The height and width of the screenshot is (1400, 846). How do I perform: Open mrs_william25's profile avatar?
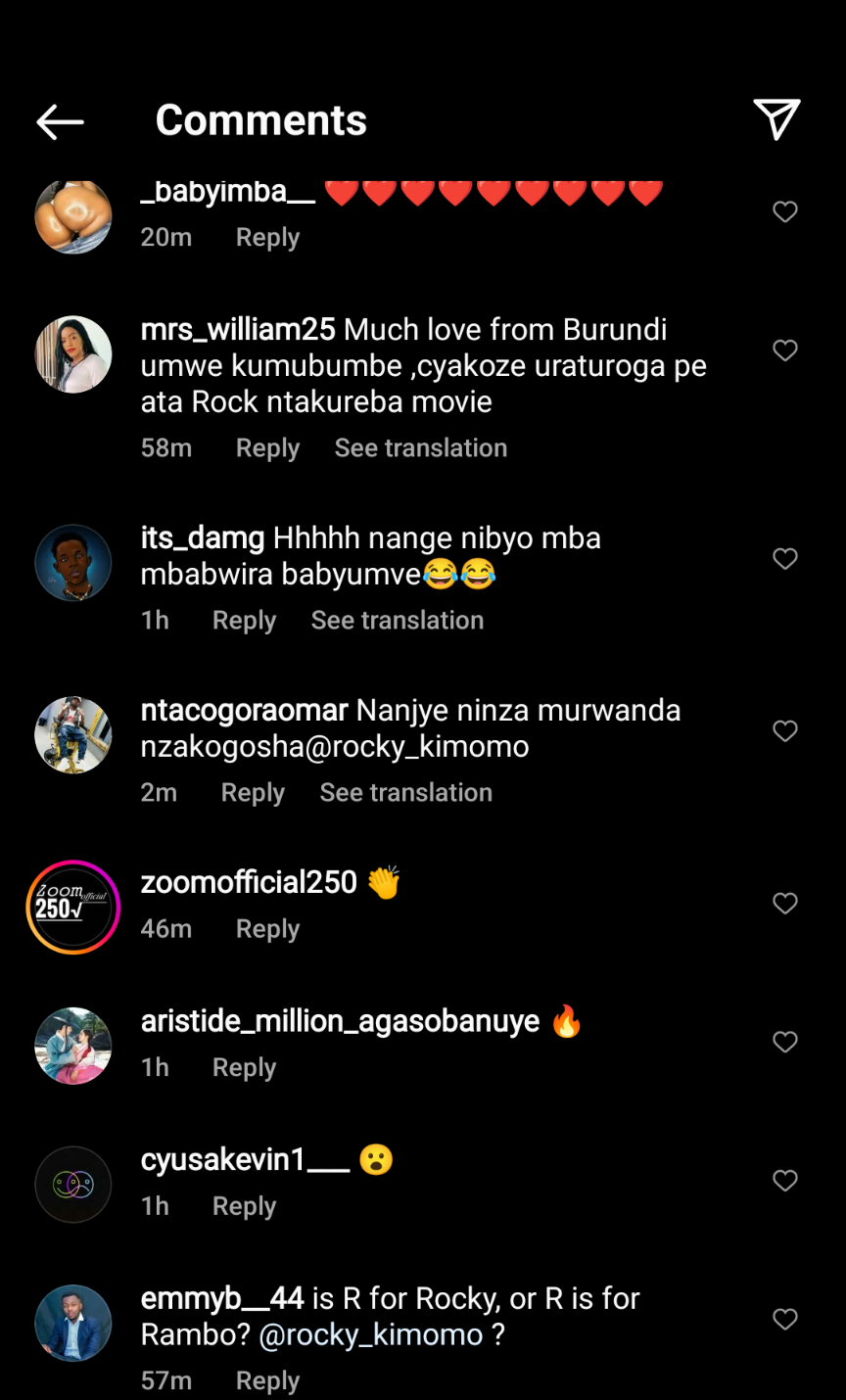pyautogui.click(x=73, y=354)
